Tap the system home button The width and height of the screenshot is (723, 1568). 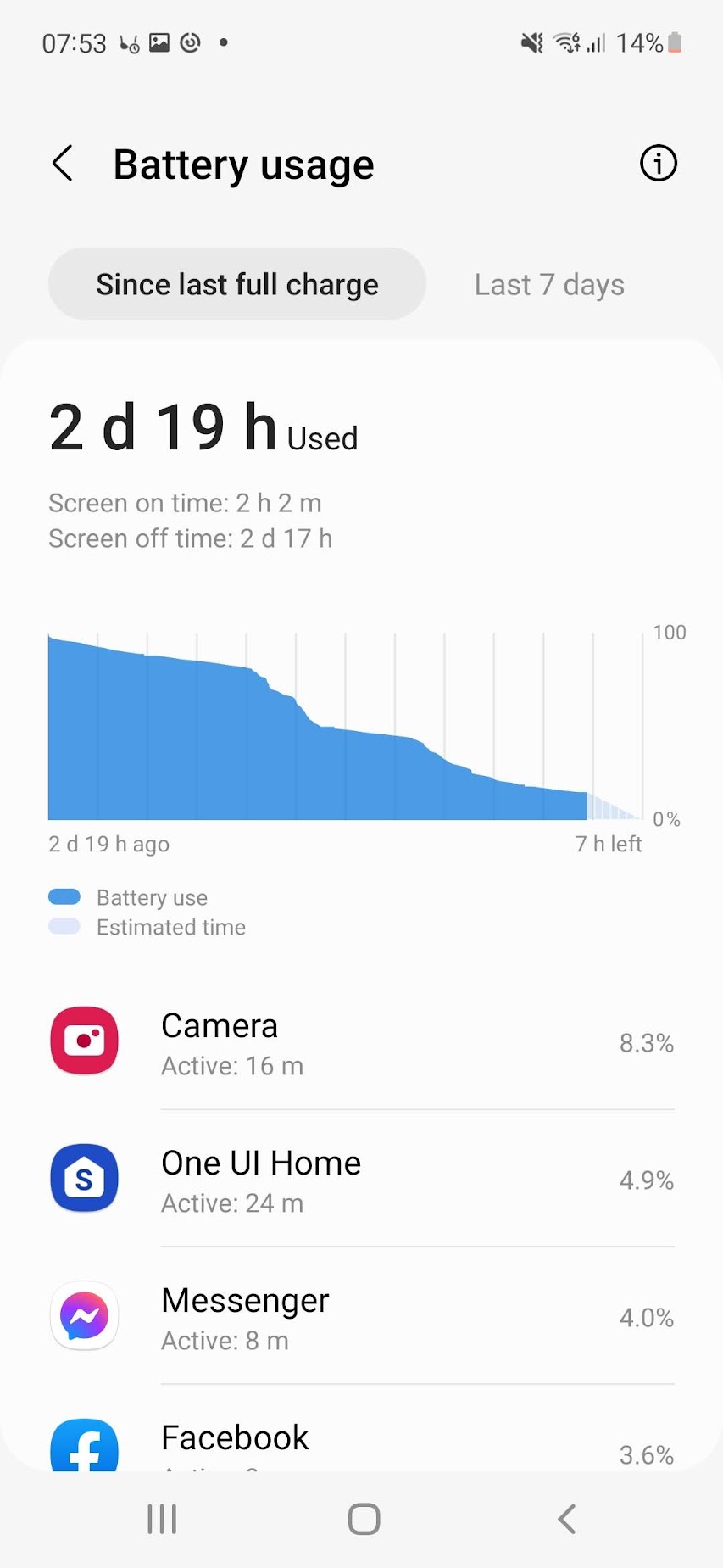[x=364, y=1519]
